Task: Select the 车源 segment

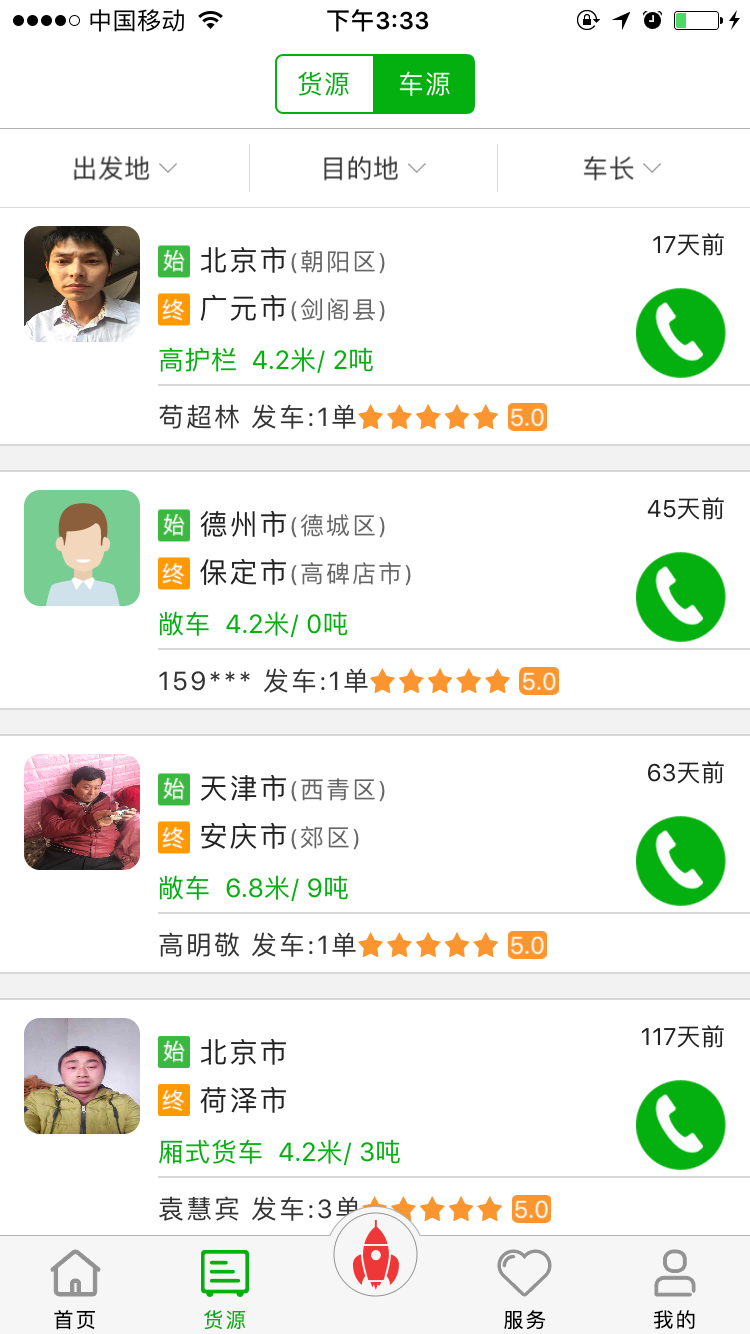Action: point(424,84)
